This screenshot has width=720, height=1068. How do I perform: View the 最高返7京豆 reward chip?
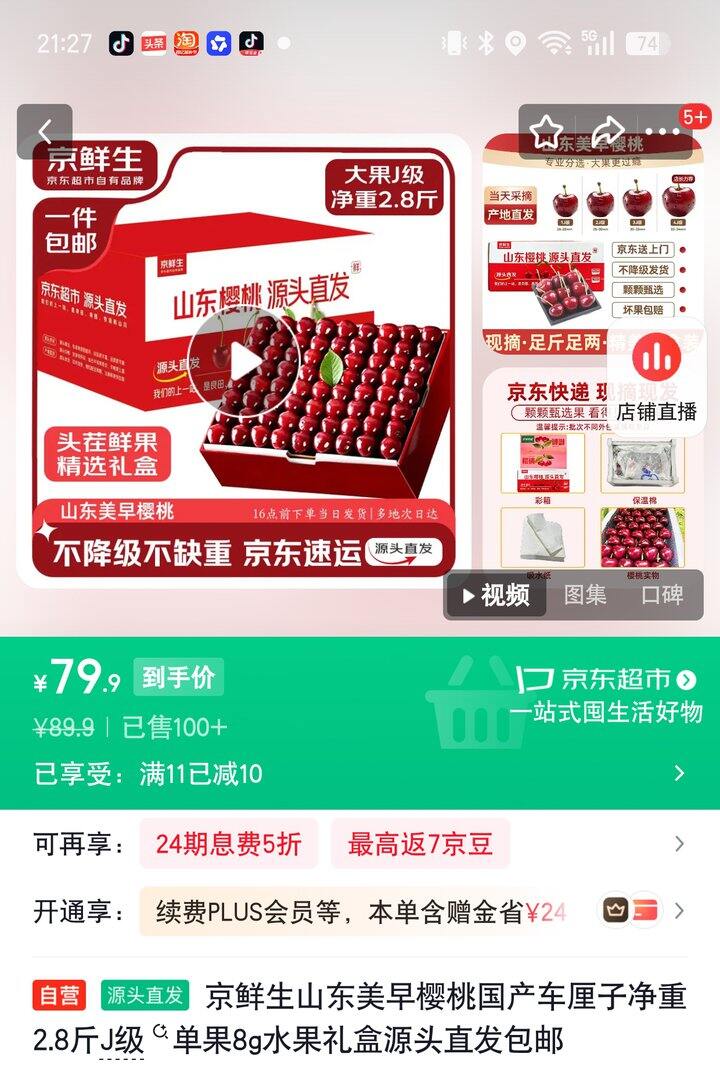coord(420,844)
